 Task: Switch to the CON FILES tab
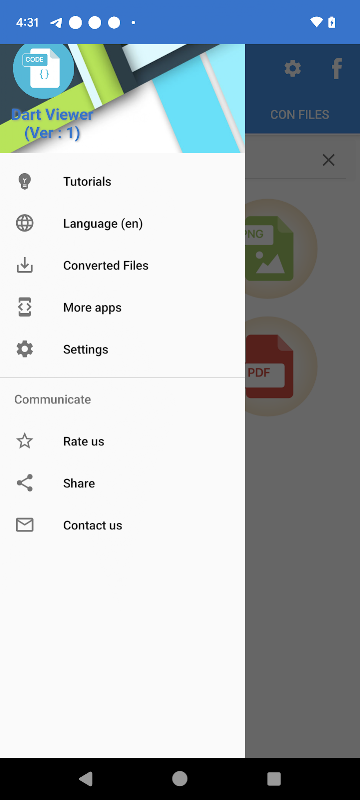pyautogui.click(x=300, y=115)
